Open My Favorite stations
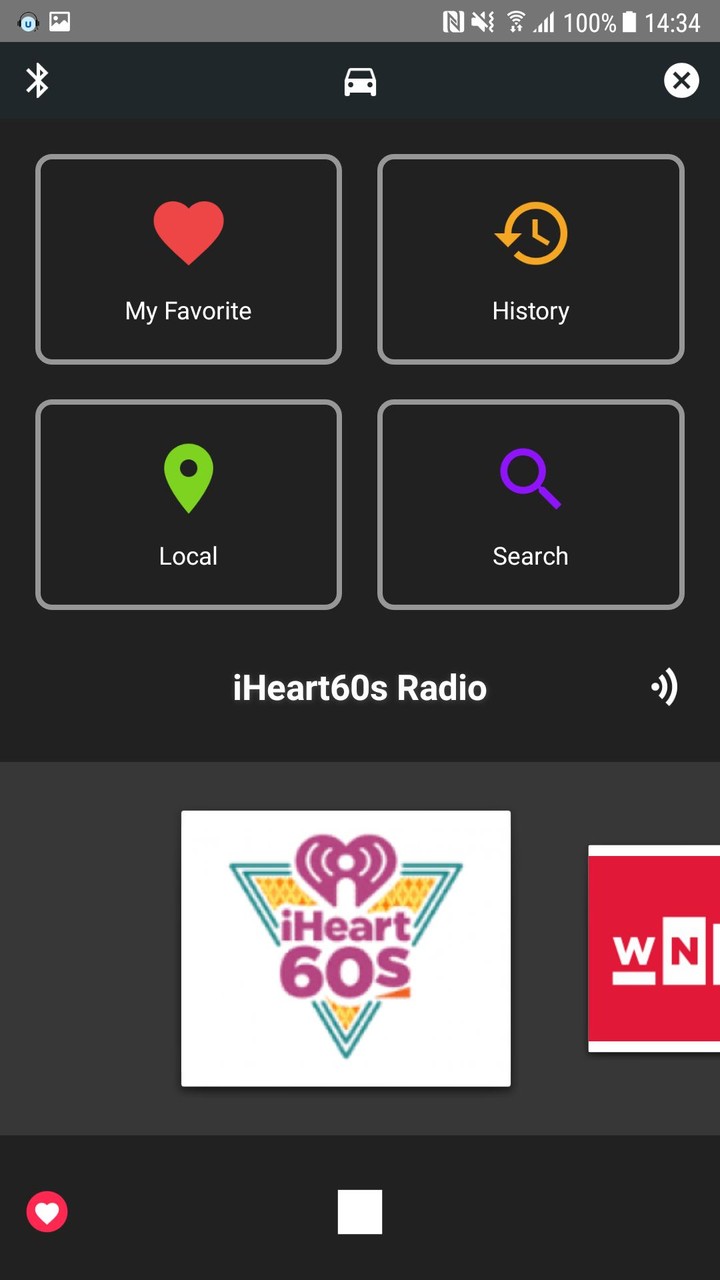This screenshot has height=1280, width=720. 189,259
